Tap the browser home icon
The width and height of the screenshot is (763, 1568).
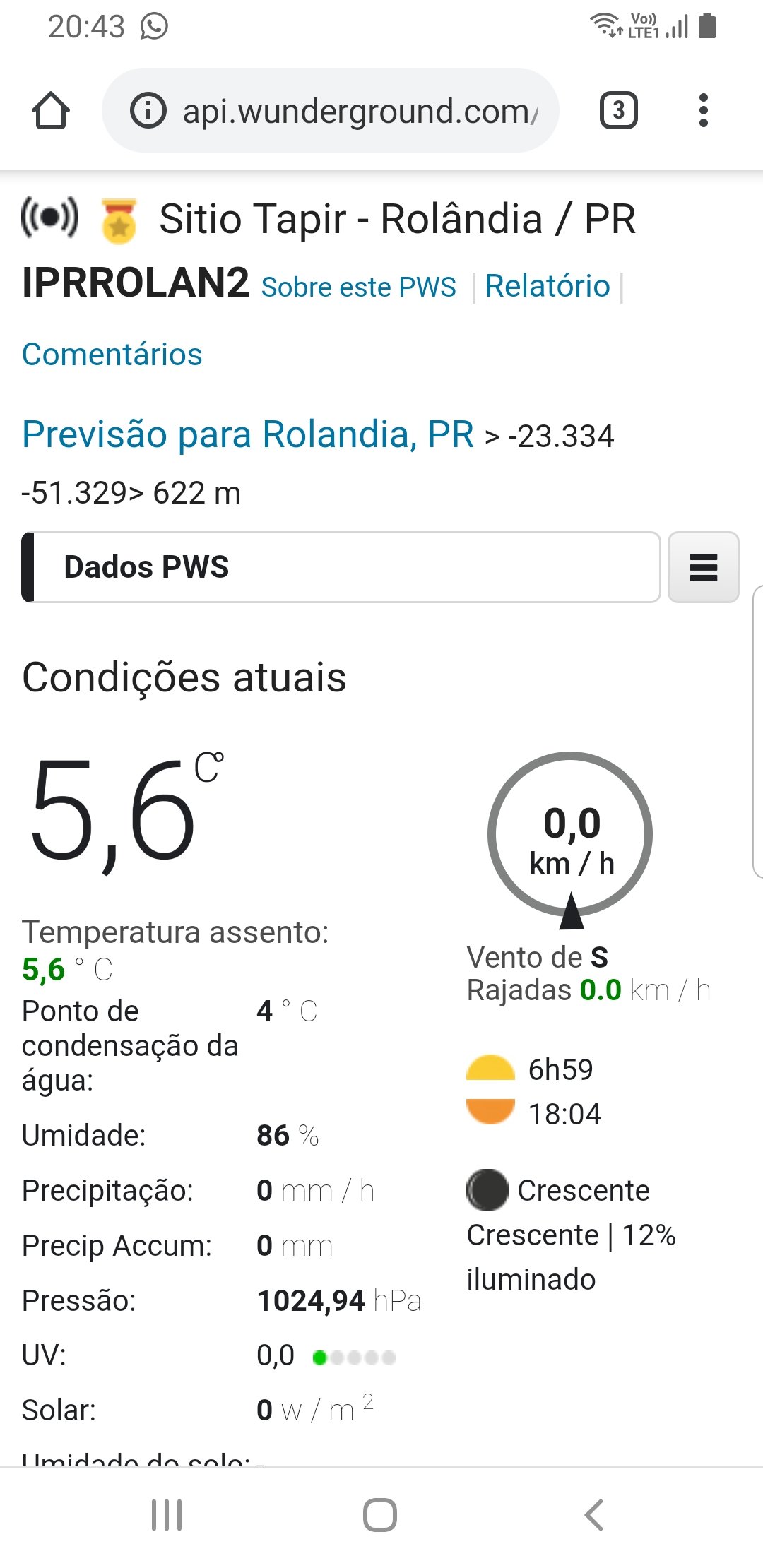point(51,111)
